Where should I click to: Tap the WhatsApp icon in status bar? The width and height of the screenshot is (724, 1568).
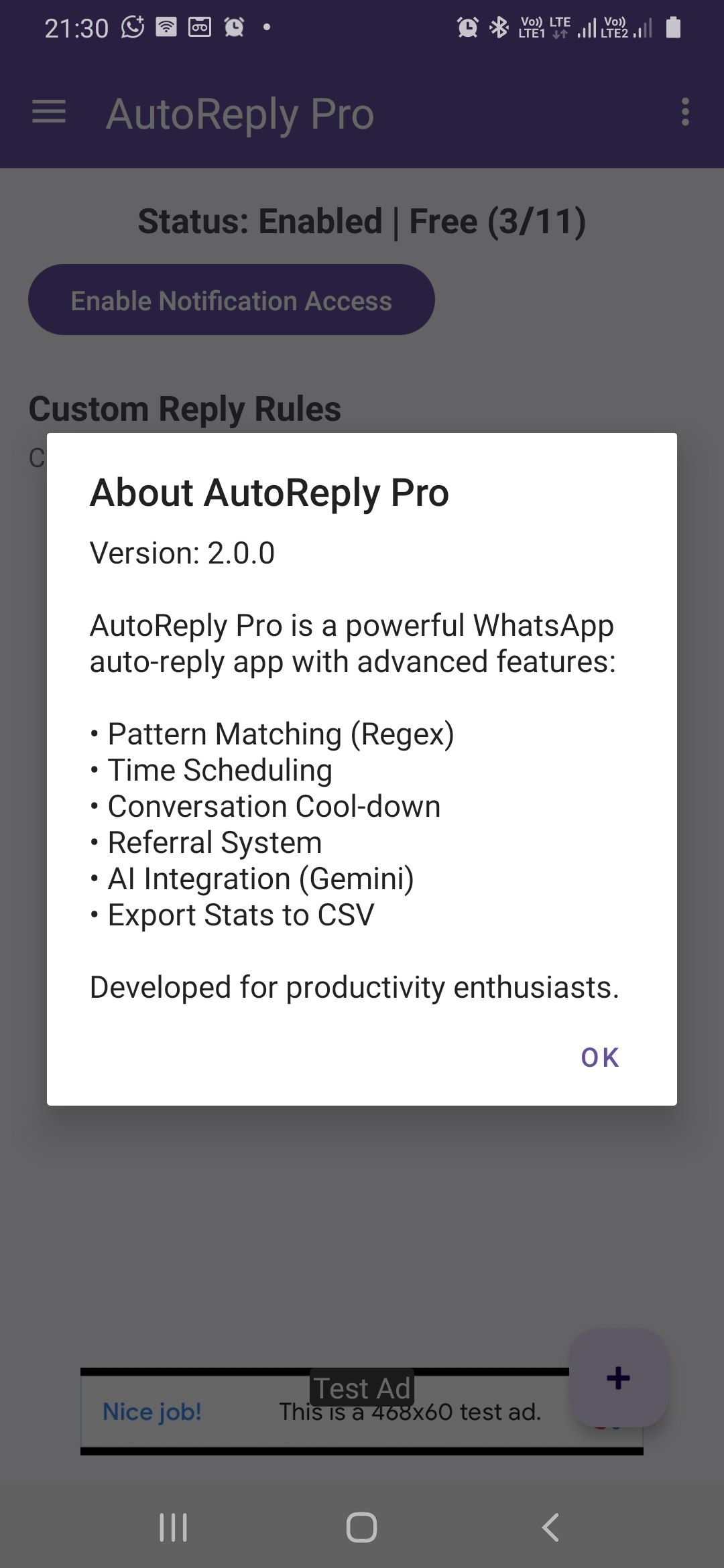[131, 27]
